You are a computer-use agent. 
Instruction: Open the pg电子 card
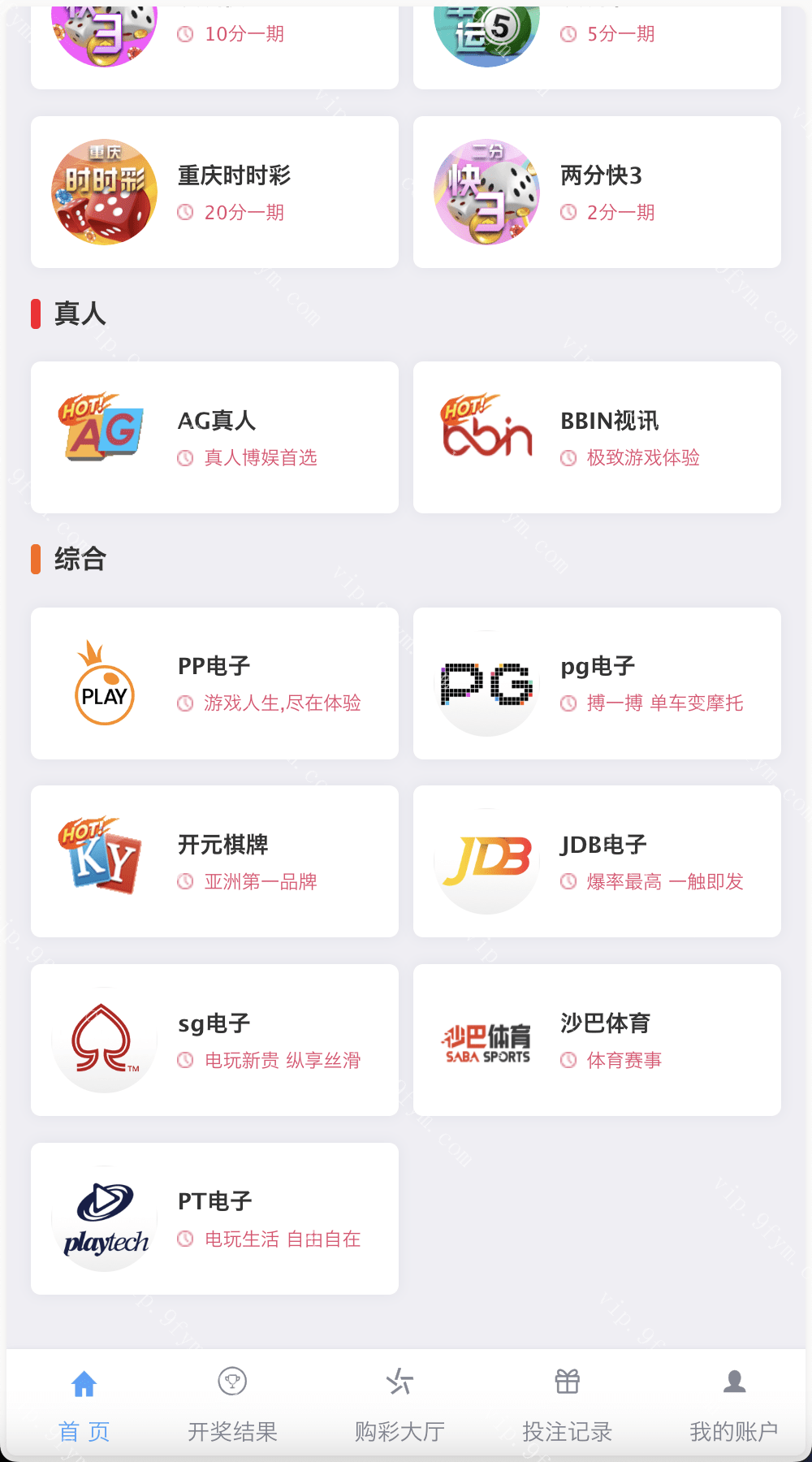[597, 684]
